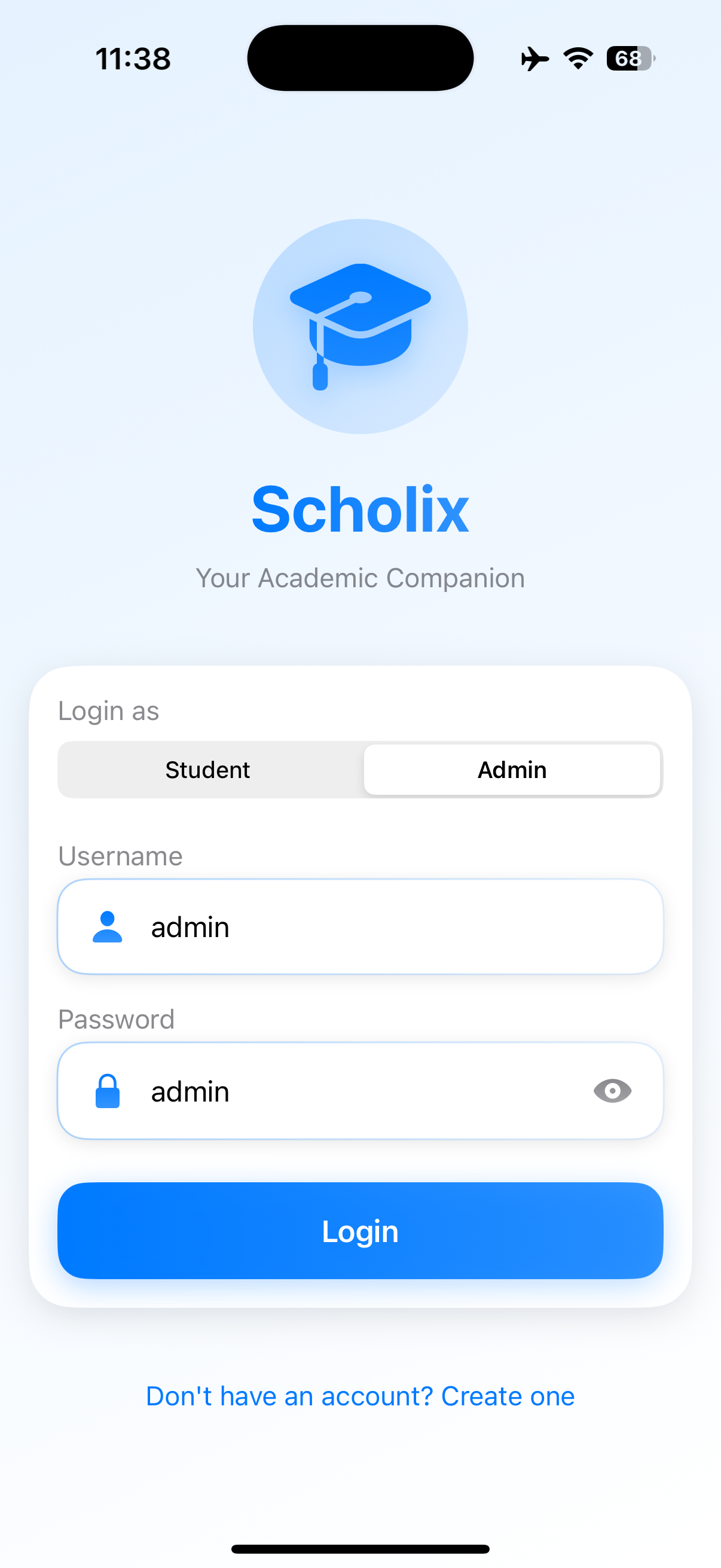Select the Admin login segment
Image resolution: width=721 pixels, height=1568 pixels.
(x=512, y=770)
